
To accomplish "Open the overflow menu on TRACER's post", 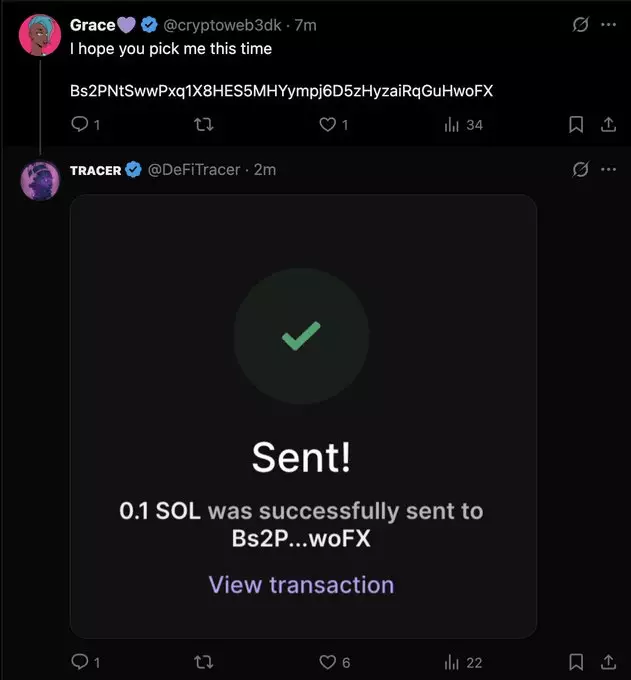I will 608,170.
